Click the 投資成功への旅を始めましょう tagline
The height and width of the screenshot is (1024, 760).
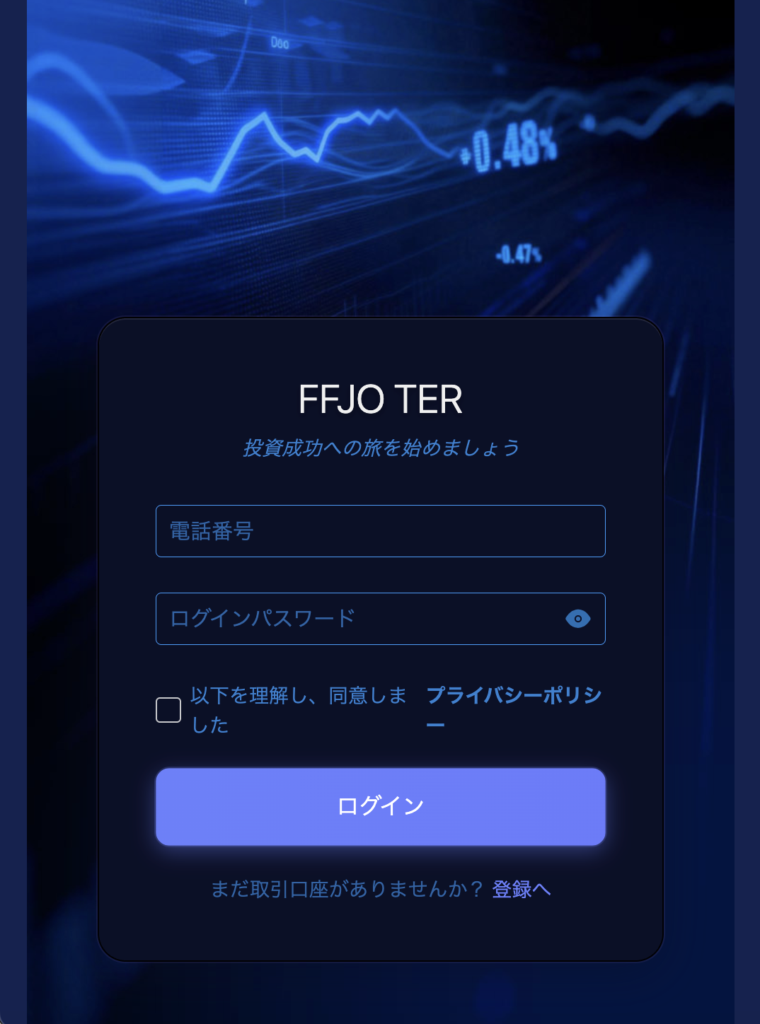click(x=380, y=447)
